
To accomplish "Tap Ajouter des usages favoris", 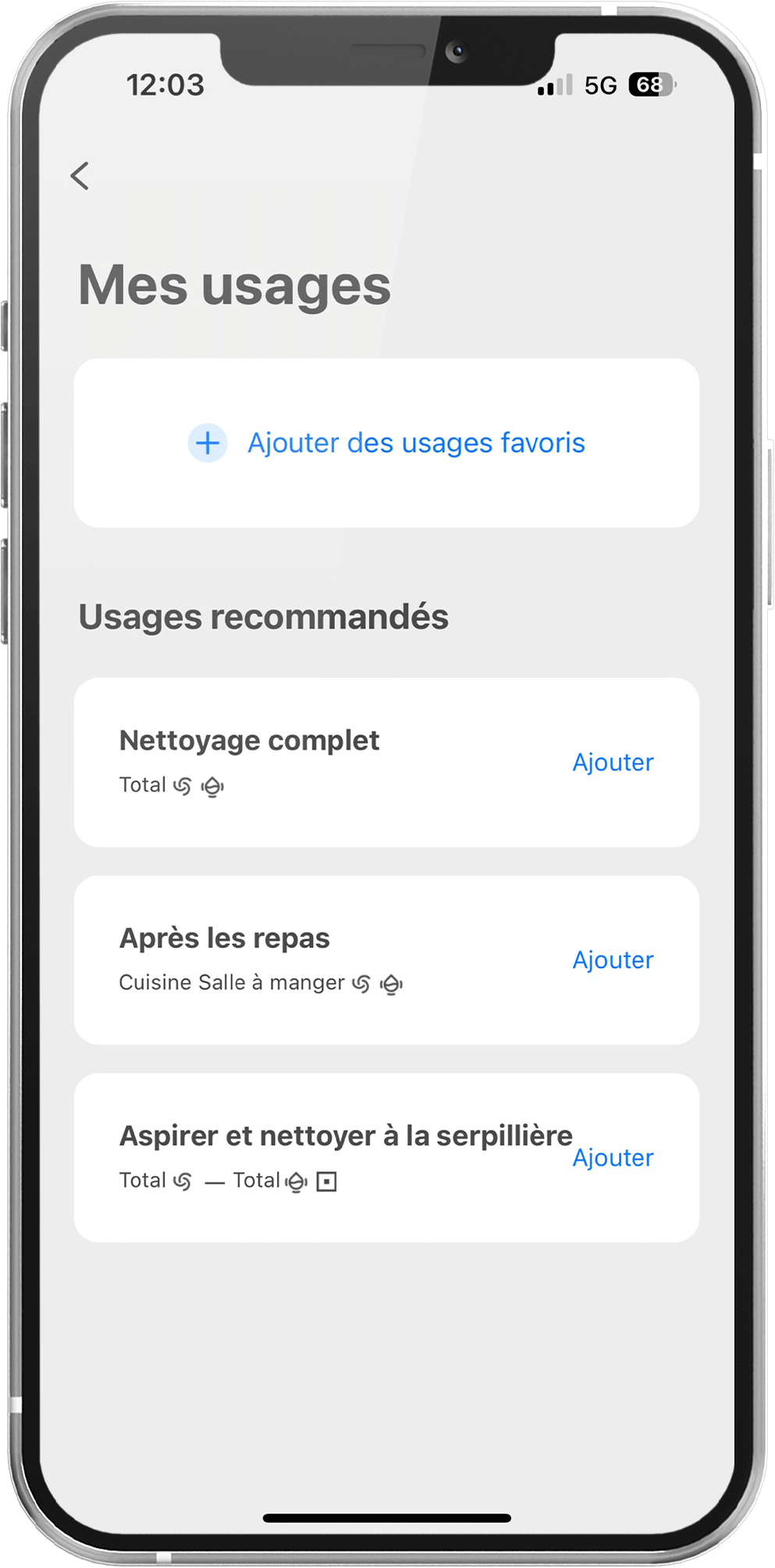I will pyautogui.click(x=387, y=443).
